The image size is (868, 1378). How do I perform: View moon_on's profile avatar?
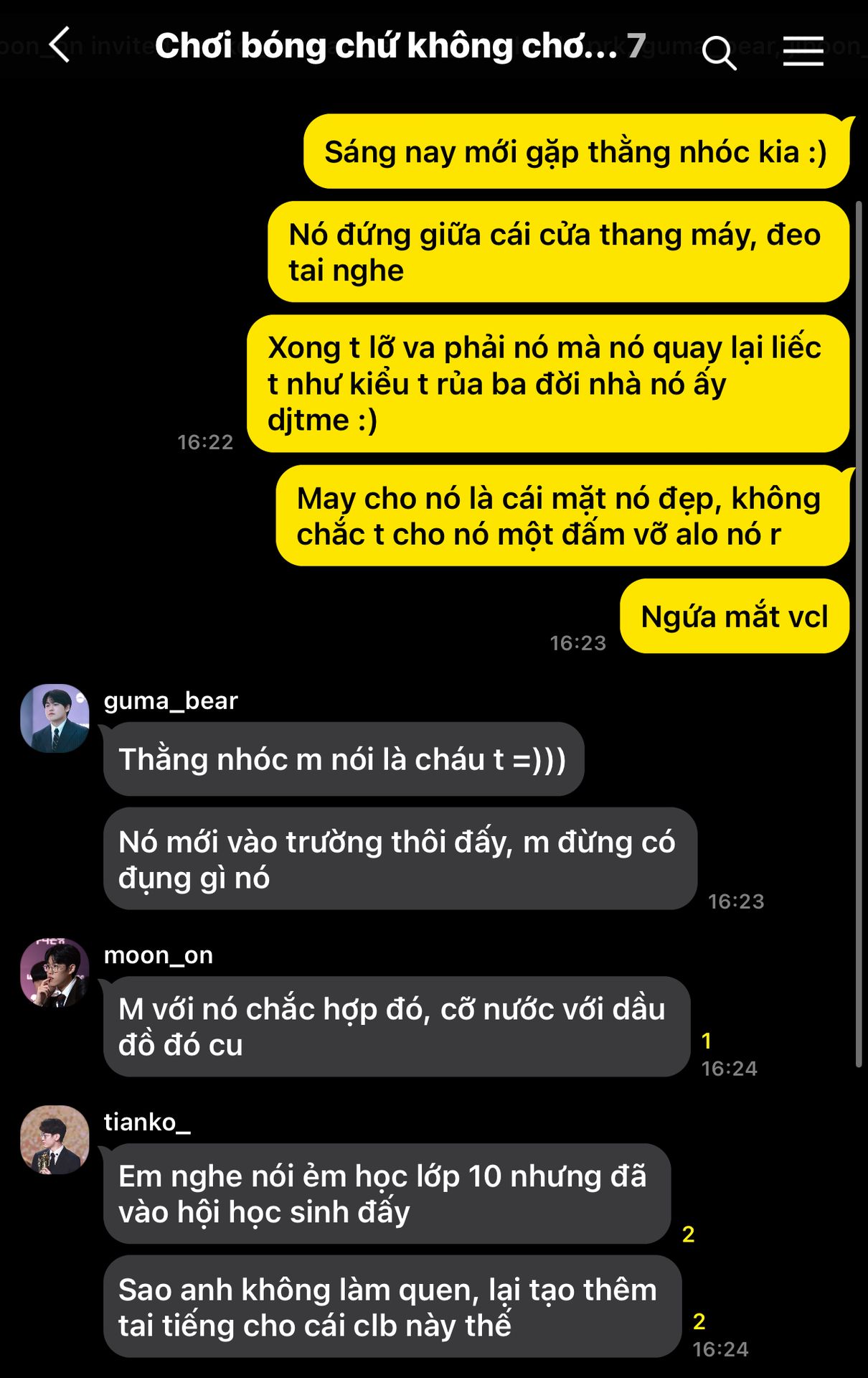55,972
